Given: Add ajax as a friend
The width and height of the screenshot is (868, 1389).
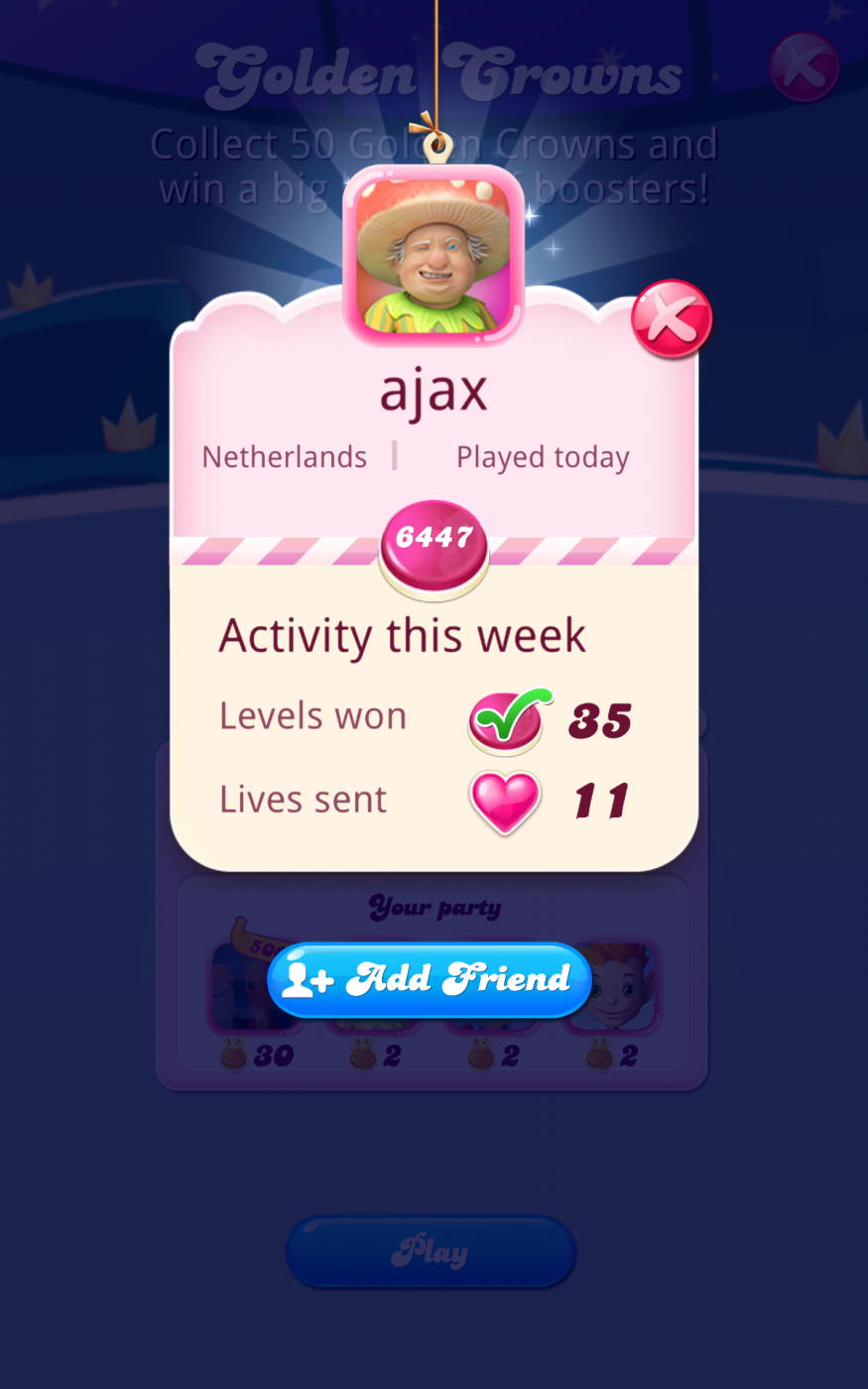Looking at the screenshot, I should 430,979.
